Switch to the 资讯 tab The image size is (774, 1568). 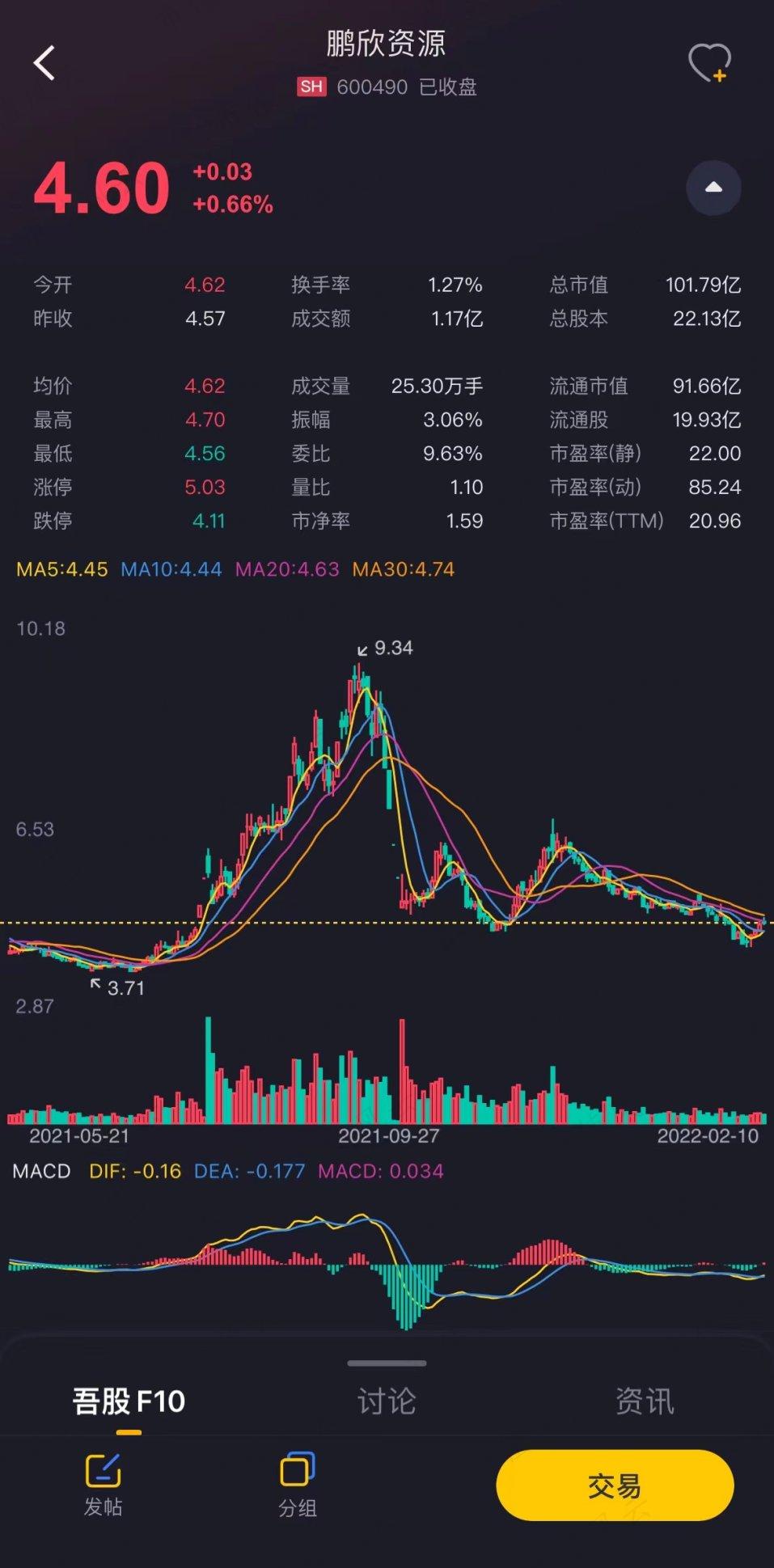645,1401
